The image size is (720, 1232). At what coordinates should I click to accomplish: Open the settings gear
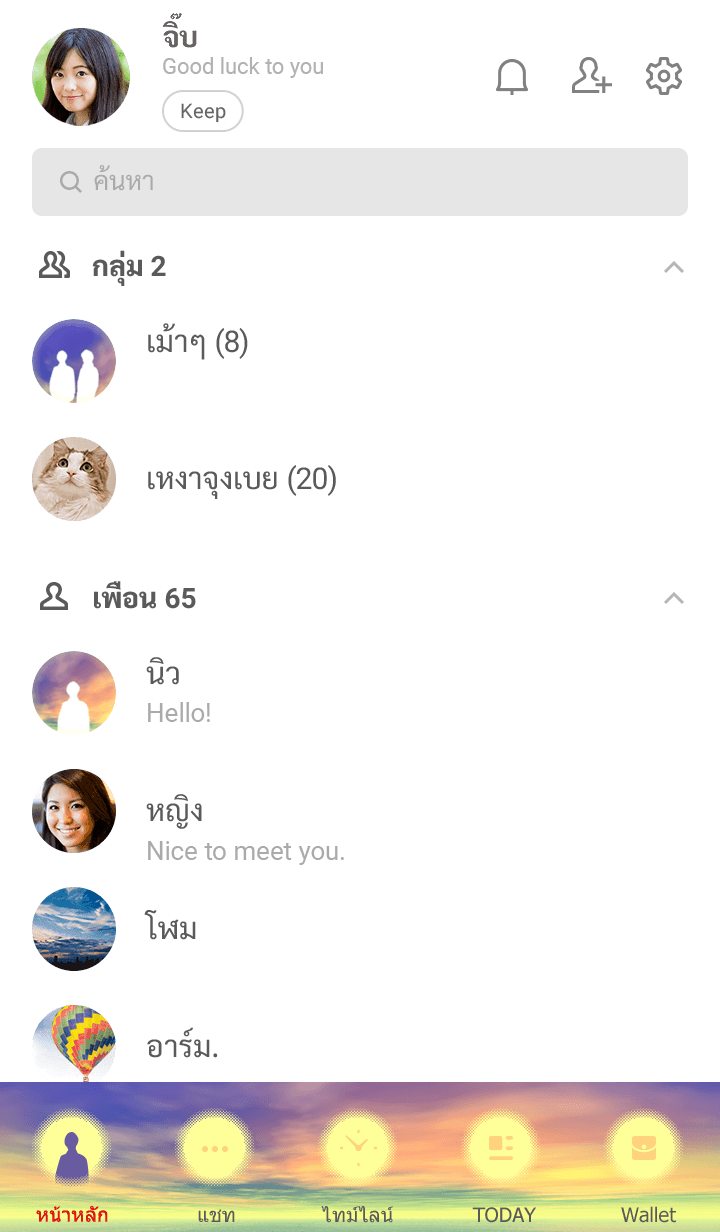[664, 77]
